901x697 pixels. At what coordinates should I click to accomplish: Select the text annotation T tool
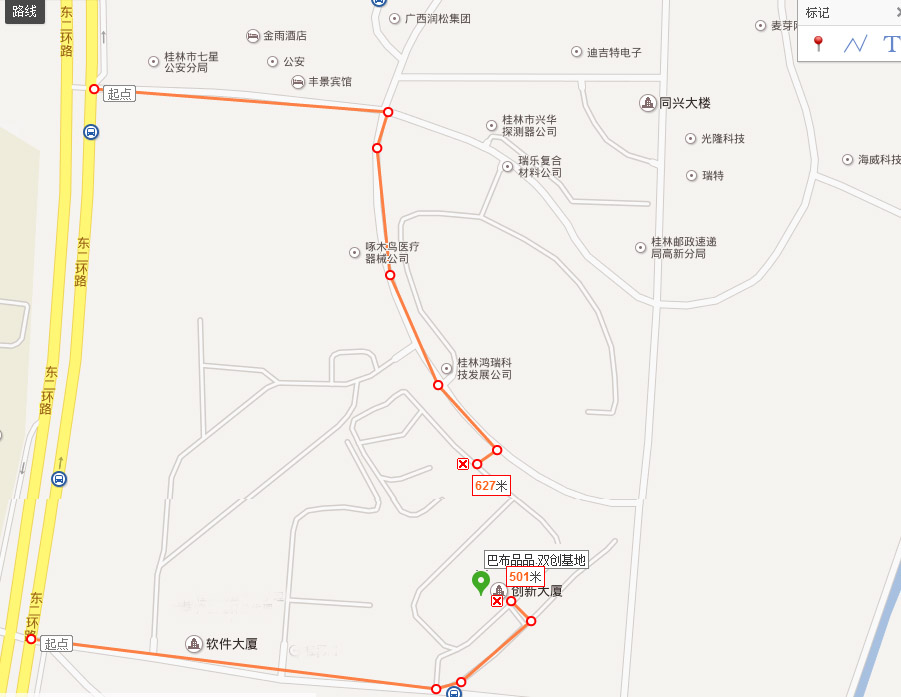click(x=891, y=44)
